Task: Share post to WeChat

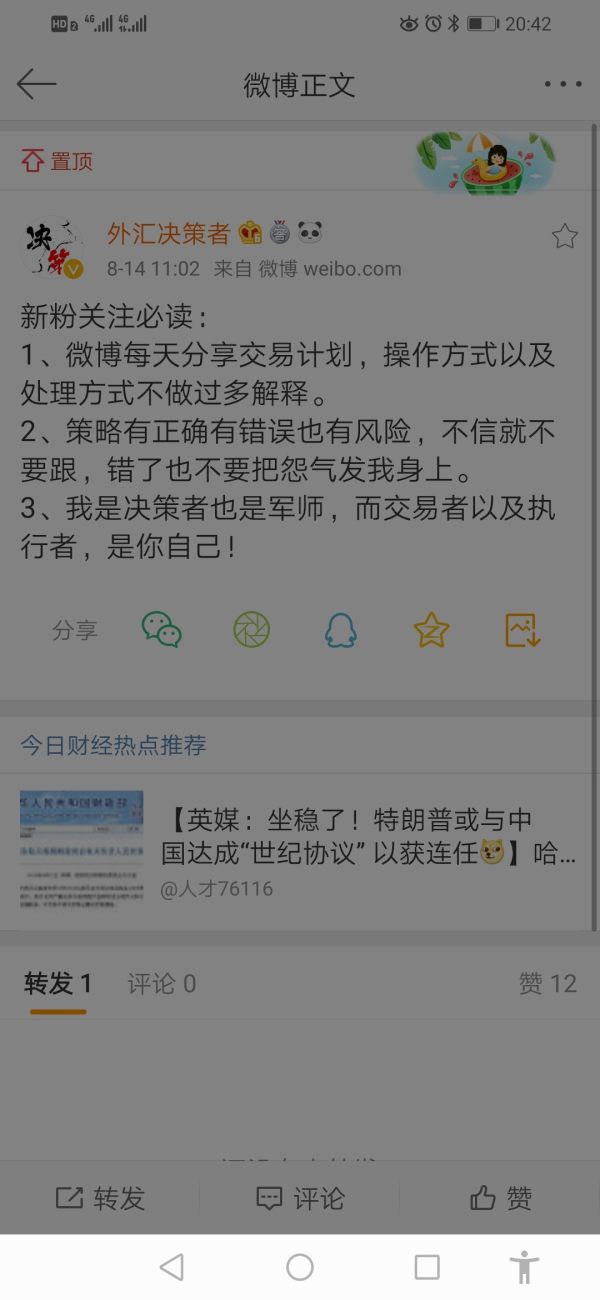Action: 162,630
